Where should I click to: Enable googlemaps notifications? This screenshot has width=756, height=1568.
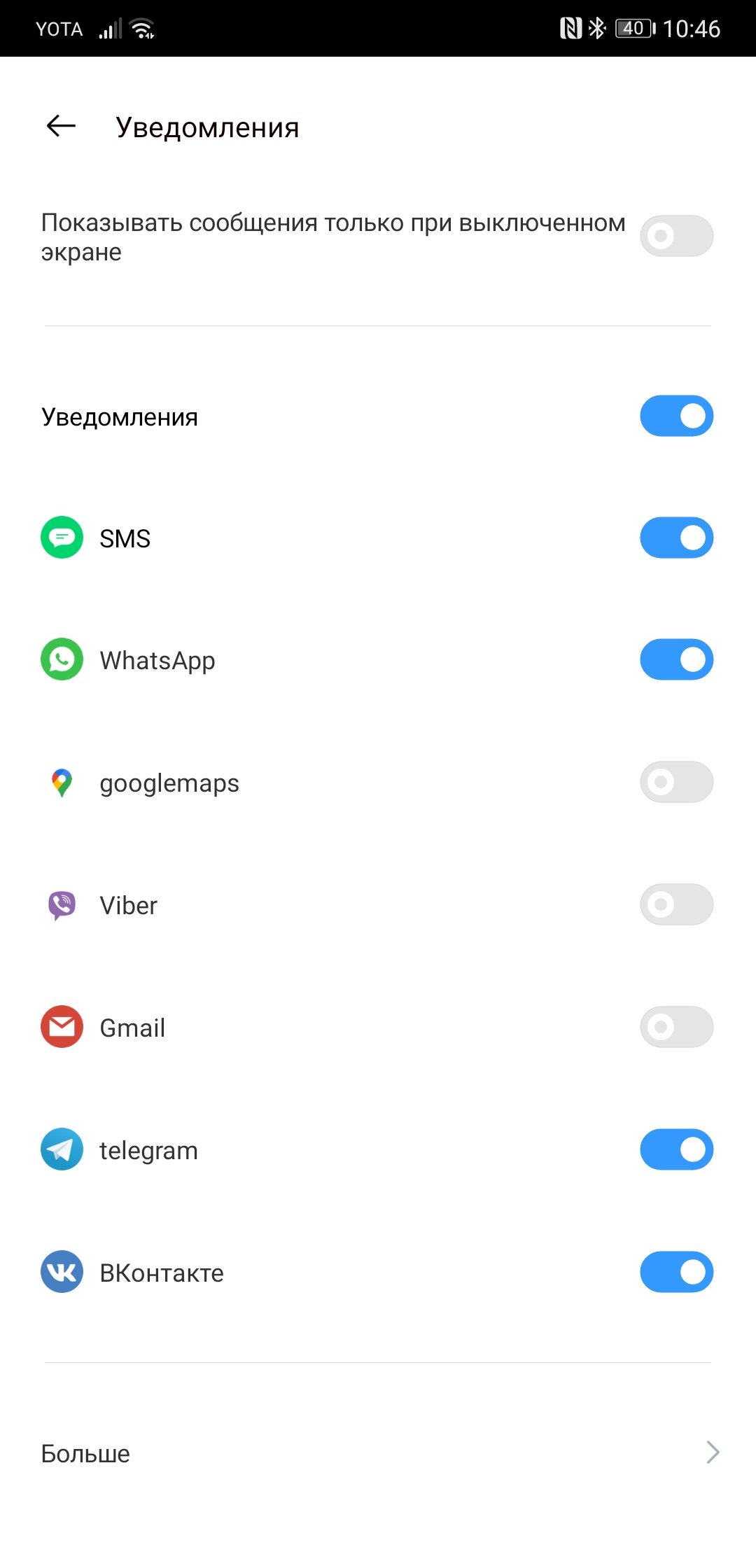[676, 782]
